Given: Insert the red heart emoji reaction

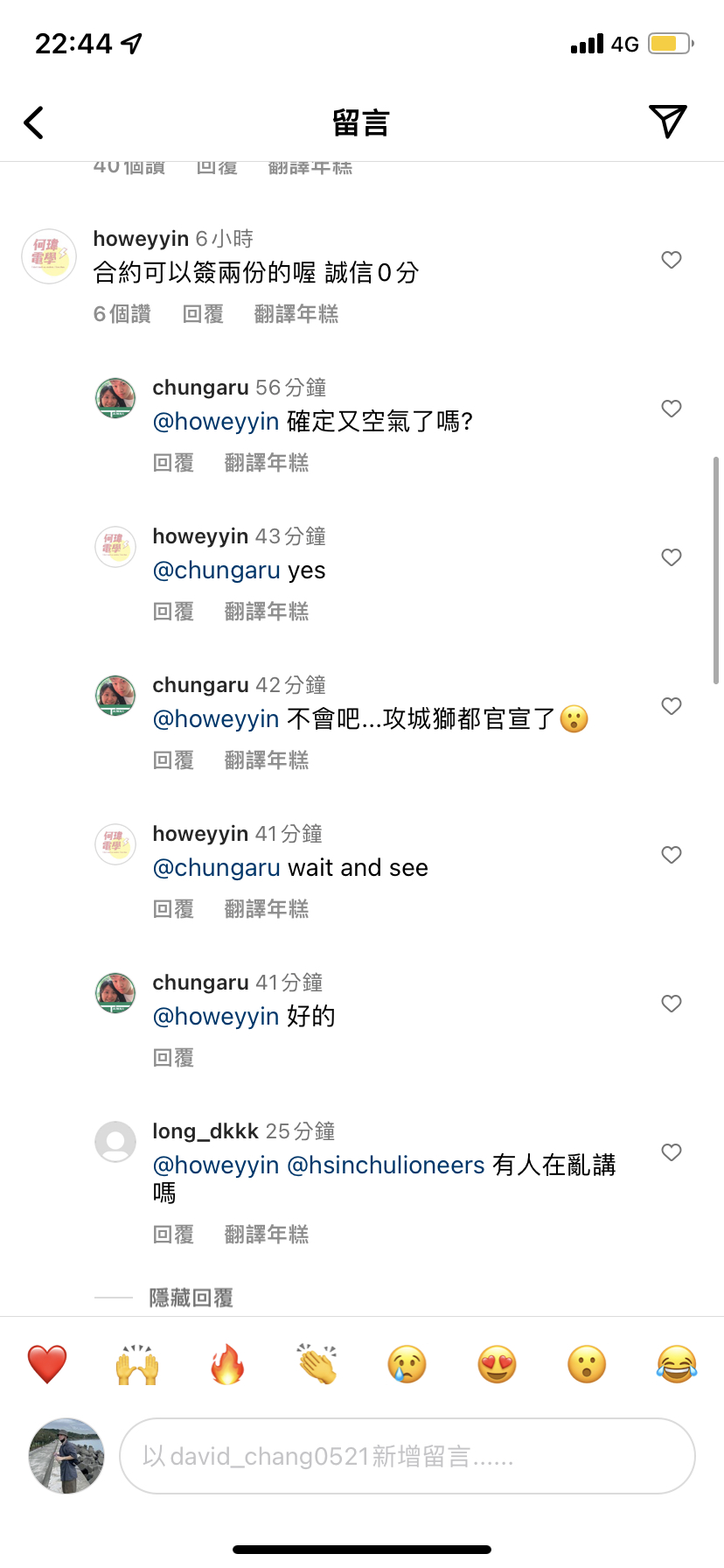Looking at the screenshot, I should tap(47, 1364).
